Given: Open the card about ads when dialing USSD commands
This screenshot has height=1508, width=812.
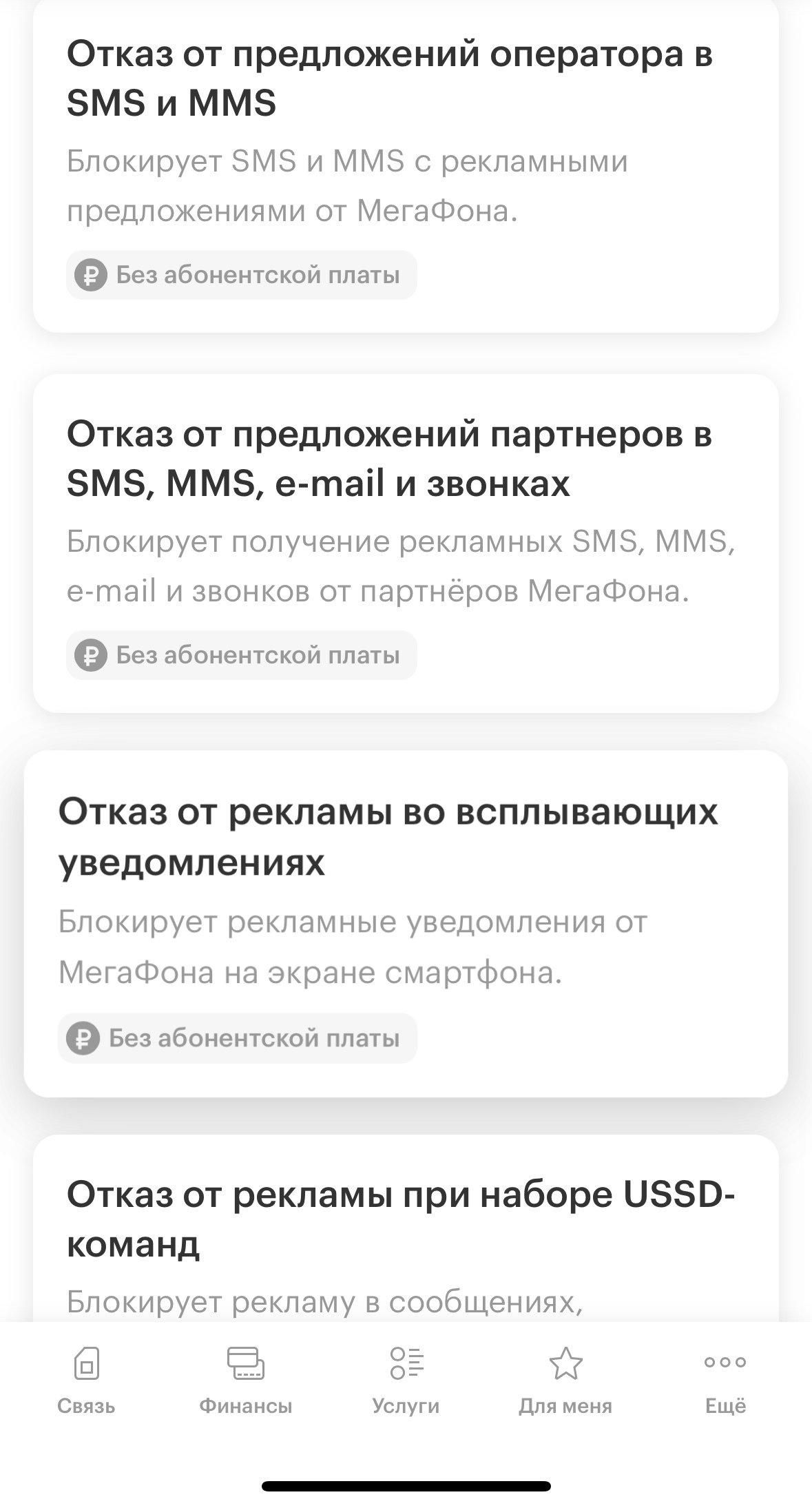Looking at the screenshot, I should click(406, 1228).
